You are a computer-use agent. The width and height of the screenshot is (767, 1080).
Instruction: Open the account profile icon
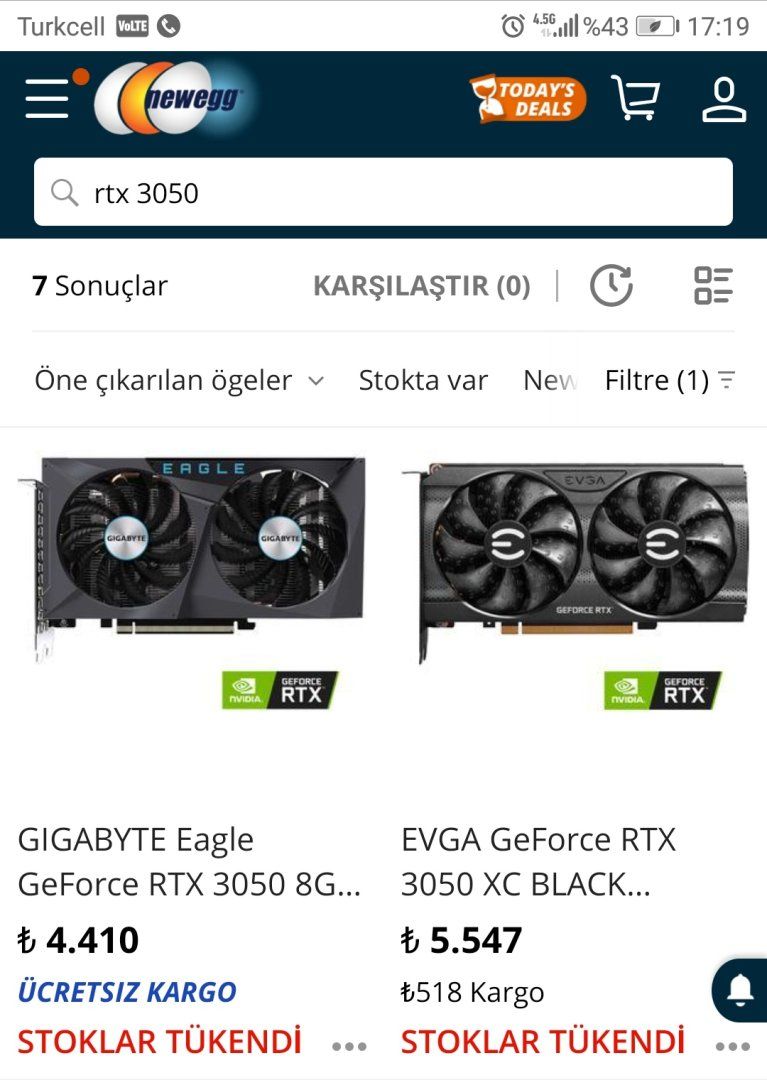724,99
